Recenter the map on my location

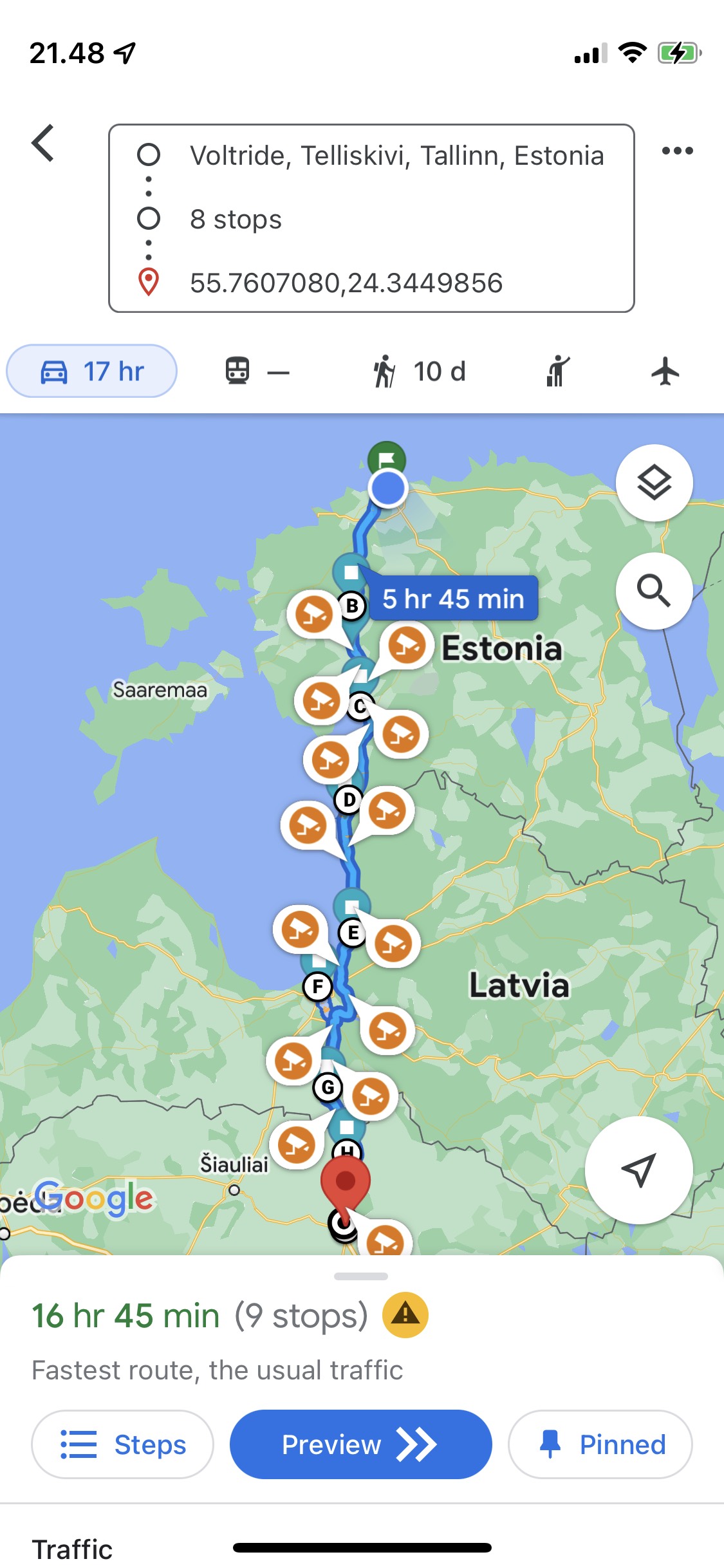coord(638,1170)
